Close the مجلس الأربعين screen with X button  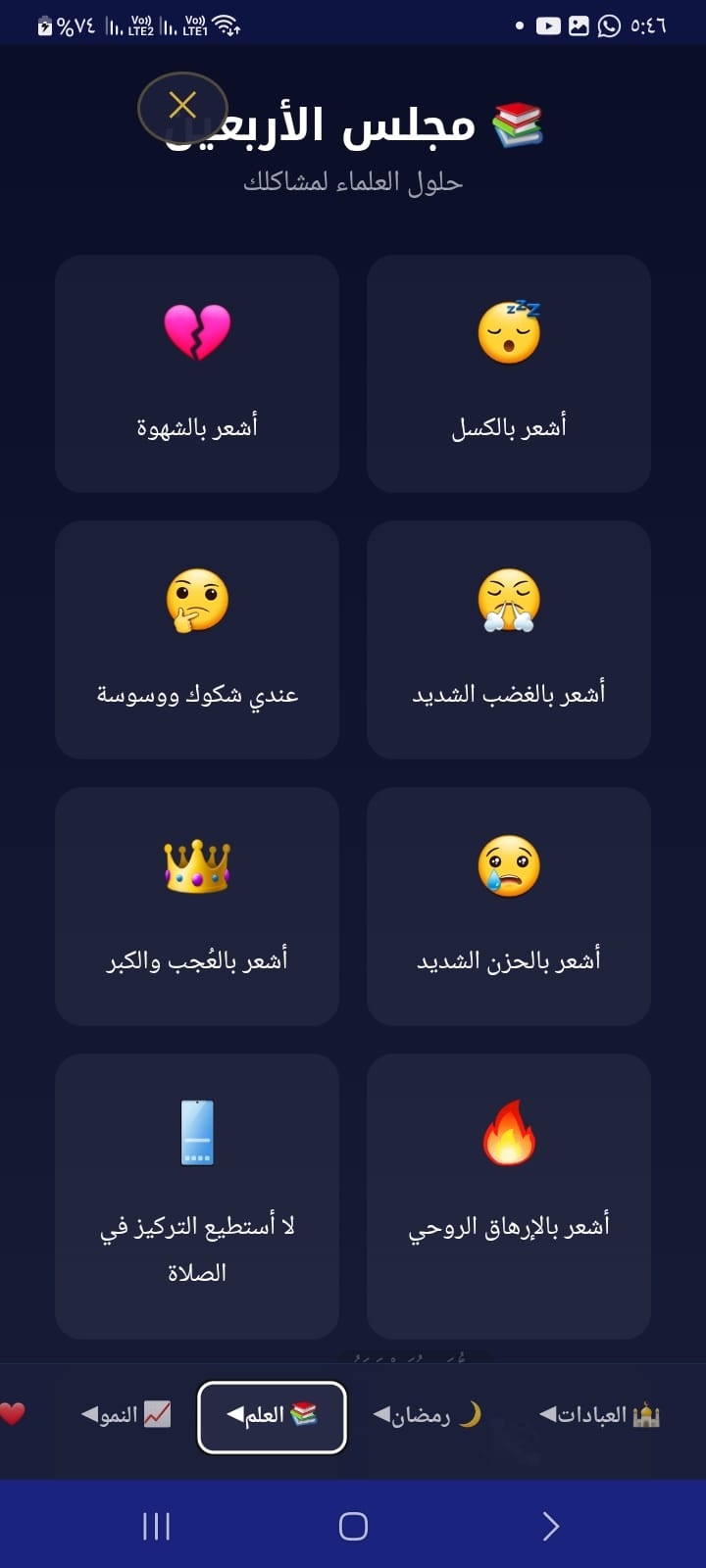(x=180, y=106)
